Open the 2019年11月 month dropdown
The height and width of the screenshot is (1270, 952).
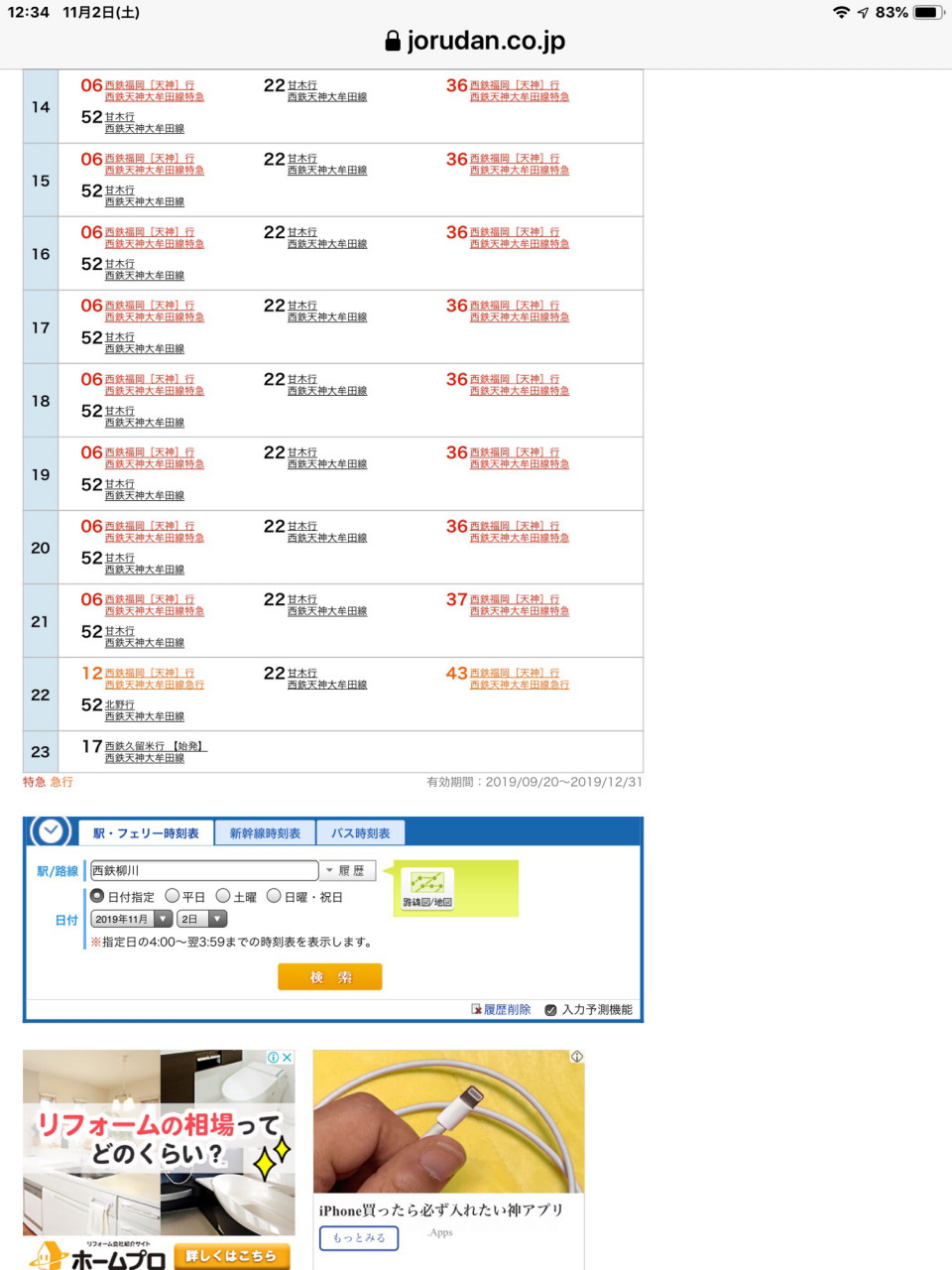pos(132,920)
